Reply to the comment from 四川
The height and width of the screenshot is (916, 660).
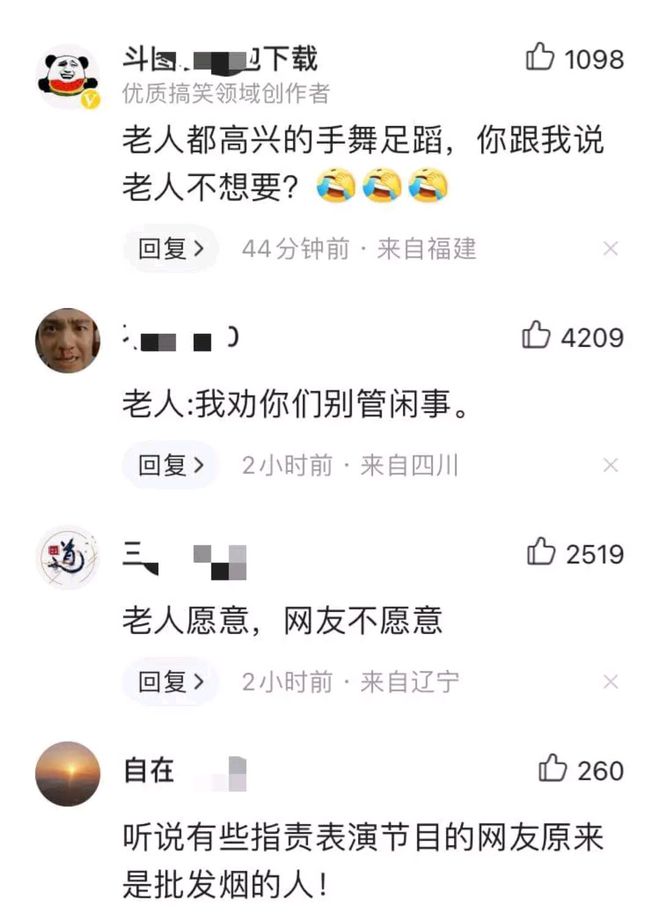(x=171, y=465)
